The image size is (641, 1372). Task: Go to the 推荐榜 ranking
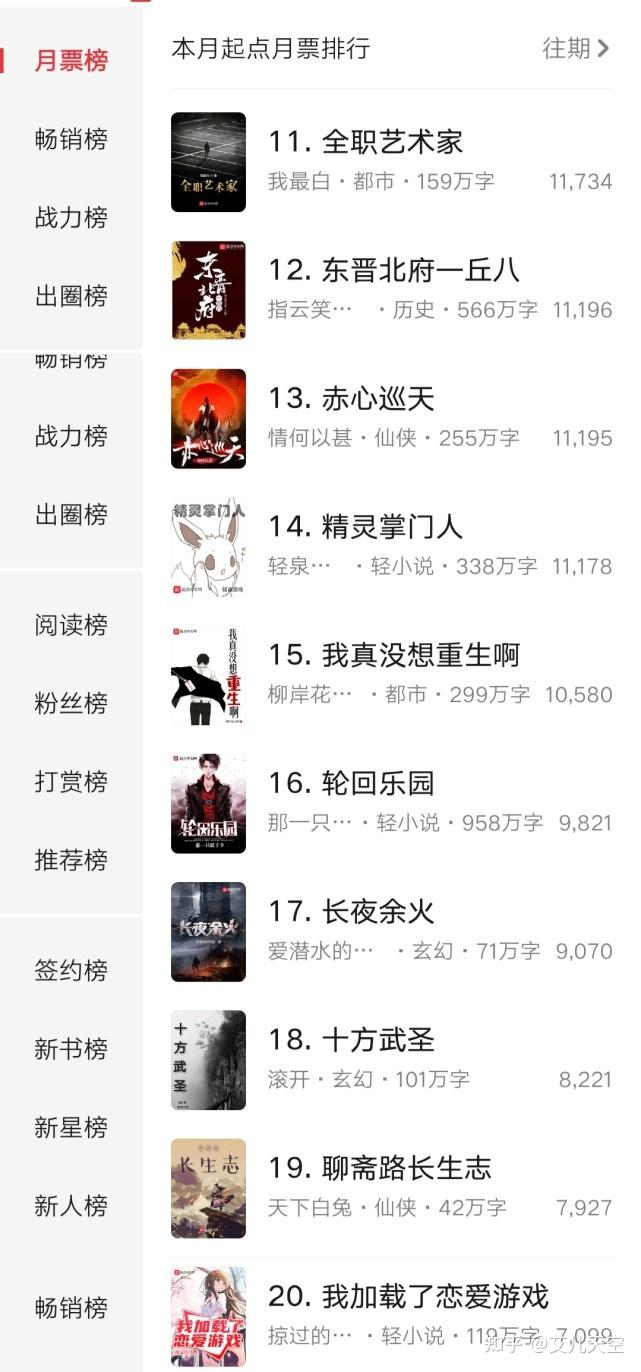71,859
